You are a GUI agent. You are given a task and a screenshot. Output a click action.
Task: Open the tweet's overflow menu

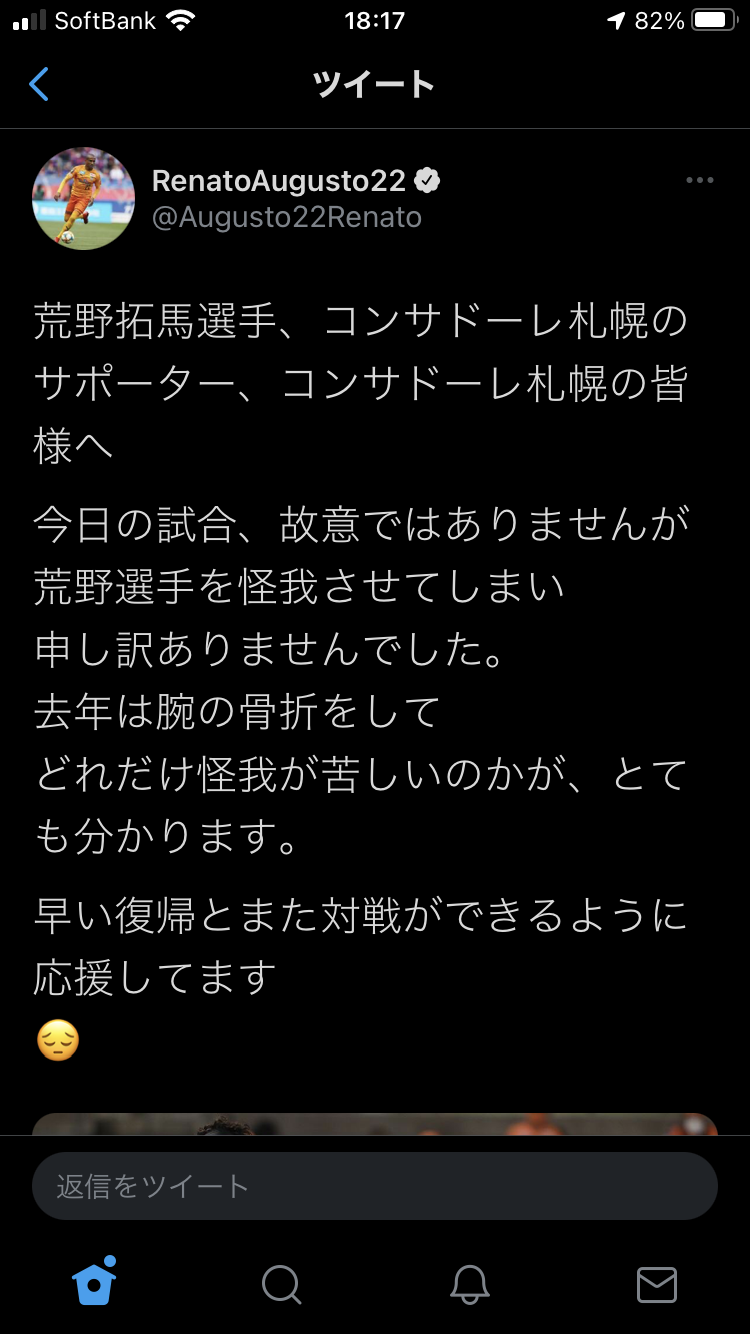coord(699,181)
